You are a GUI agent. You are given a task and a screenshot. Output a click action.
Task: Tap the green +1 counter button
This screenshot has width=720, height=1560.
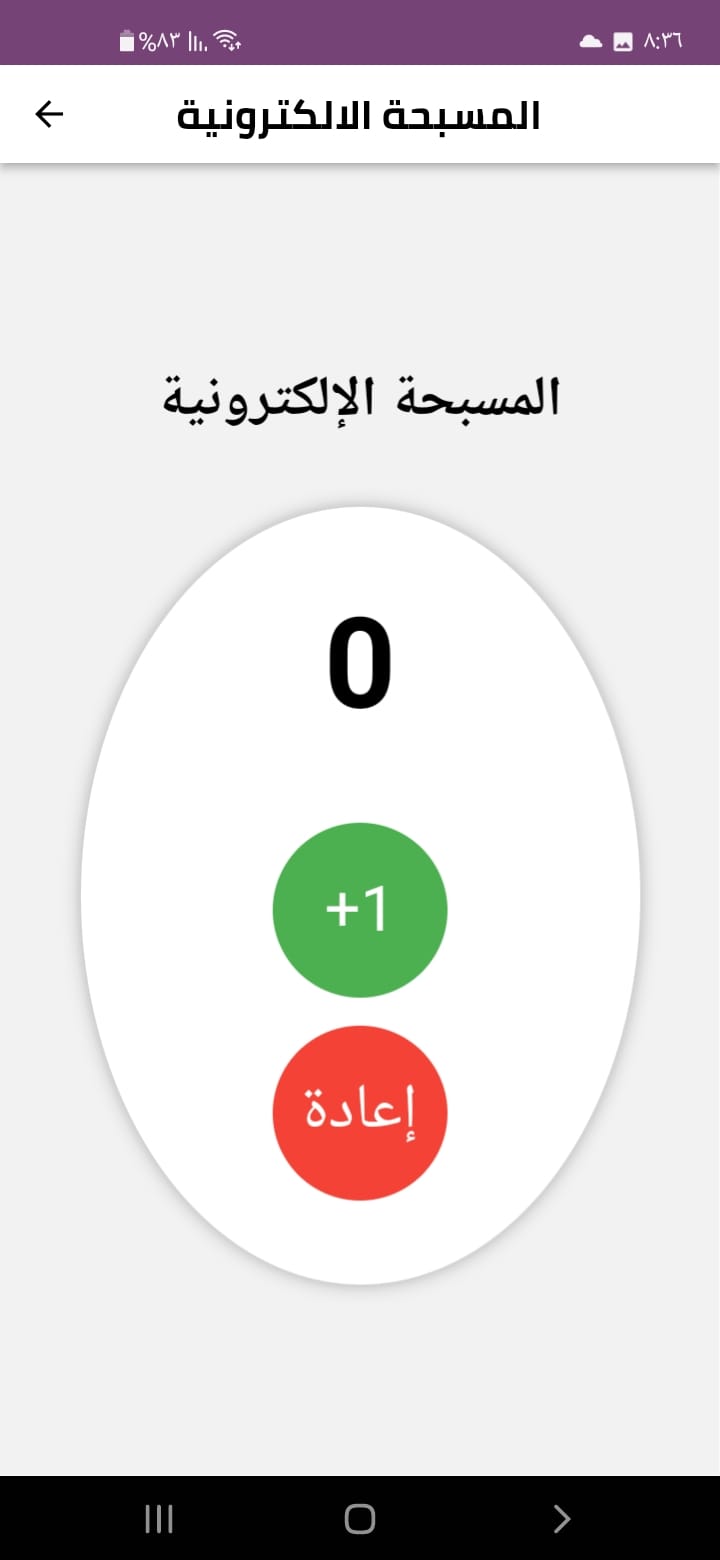pos(360,910)
